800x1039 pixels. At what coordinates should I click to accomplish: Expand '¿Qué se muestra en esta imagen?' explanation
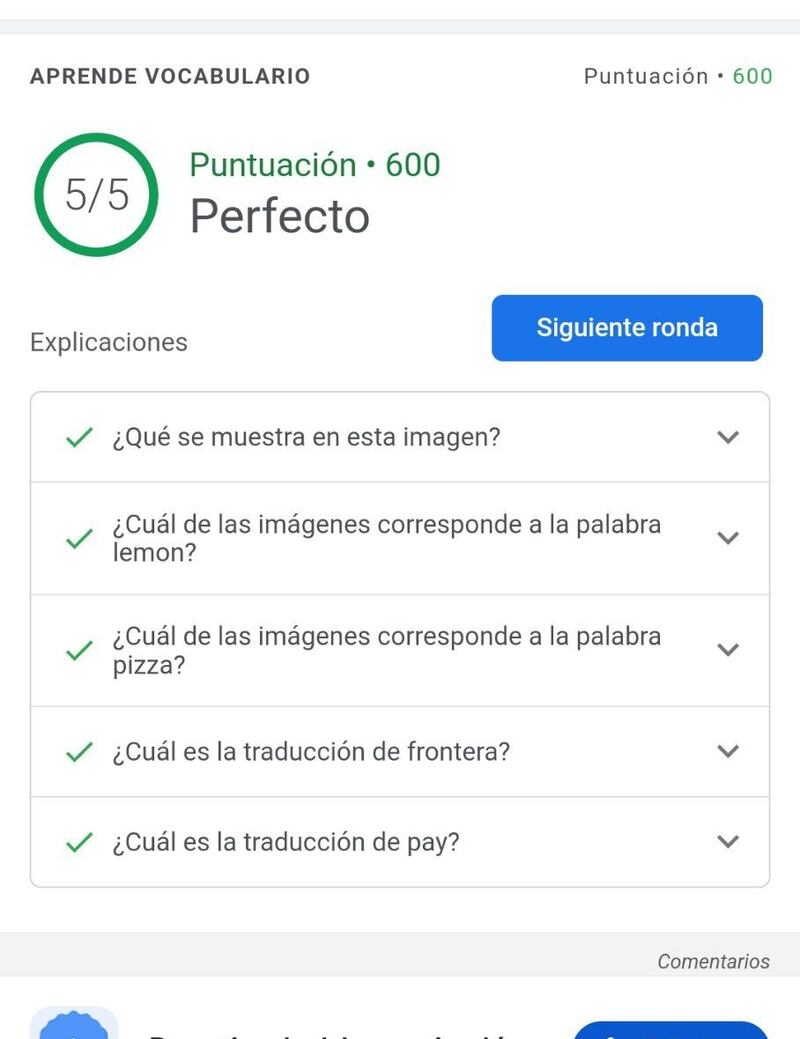[728, 437]
